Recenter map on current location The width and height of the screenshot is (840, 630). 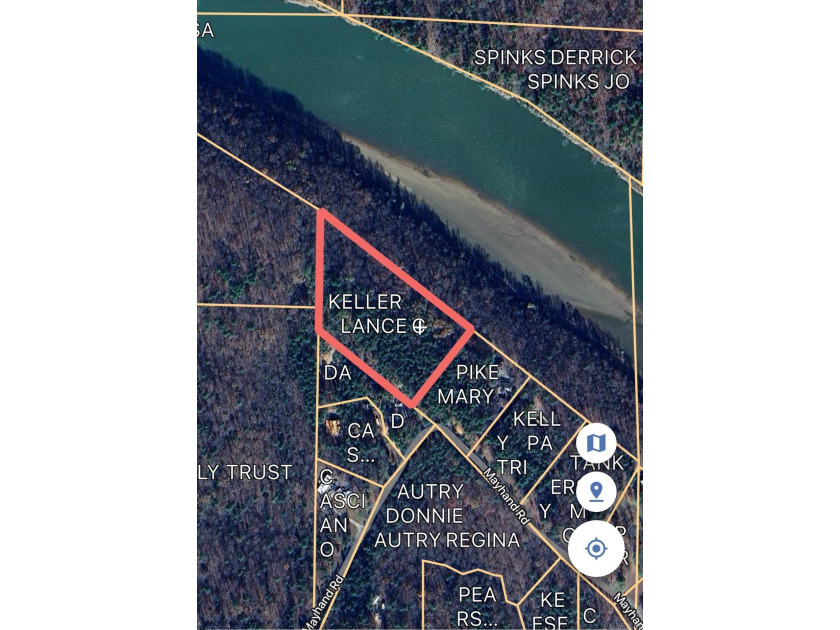[596, 548]
